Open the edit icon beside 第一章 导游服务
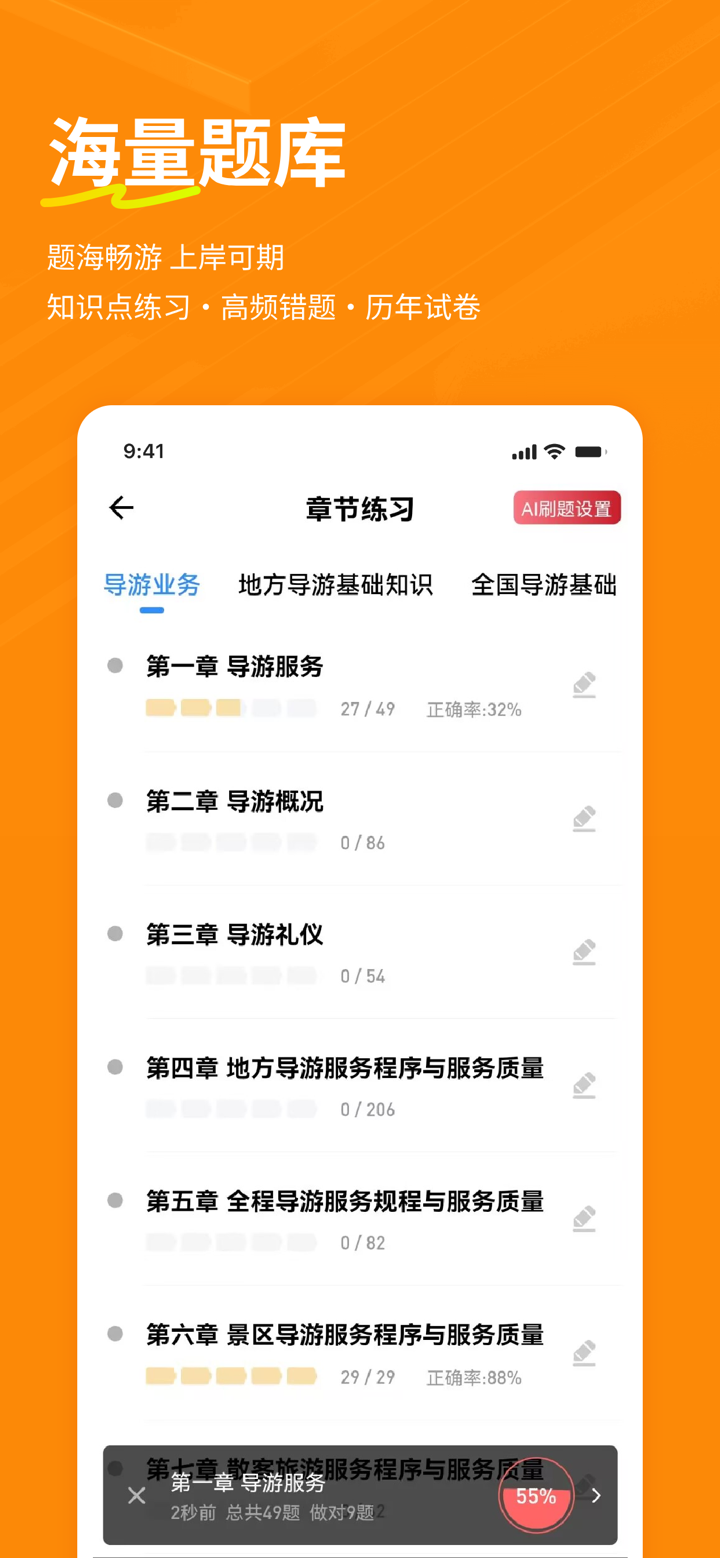The width and height of the screenshot is (720, 1558). pos(584,684)
